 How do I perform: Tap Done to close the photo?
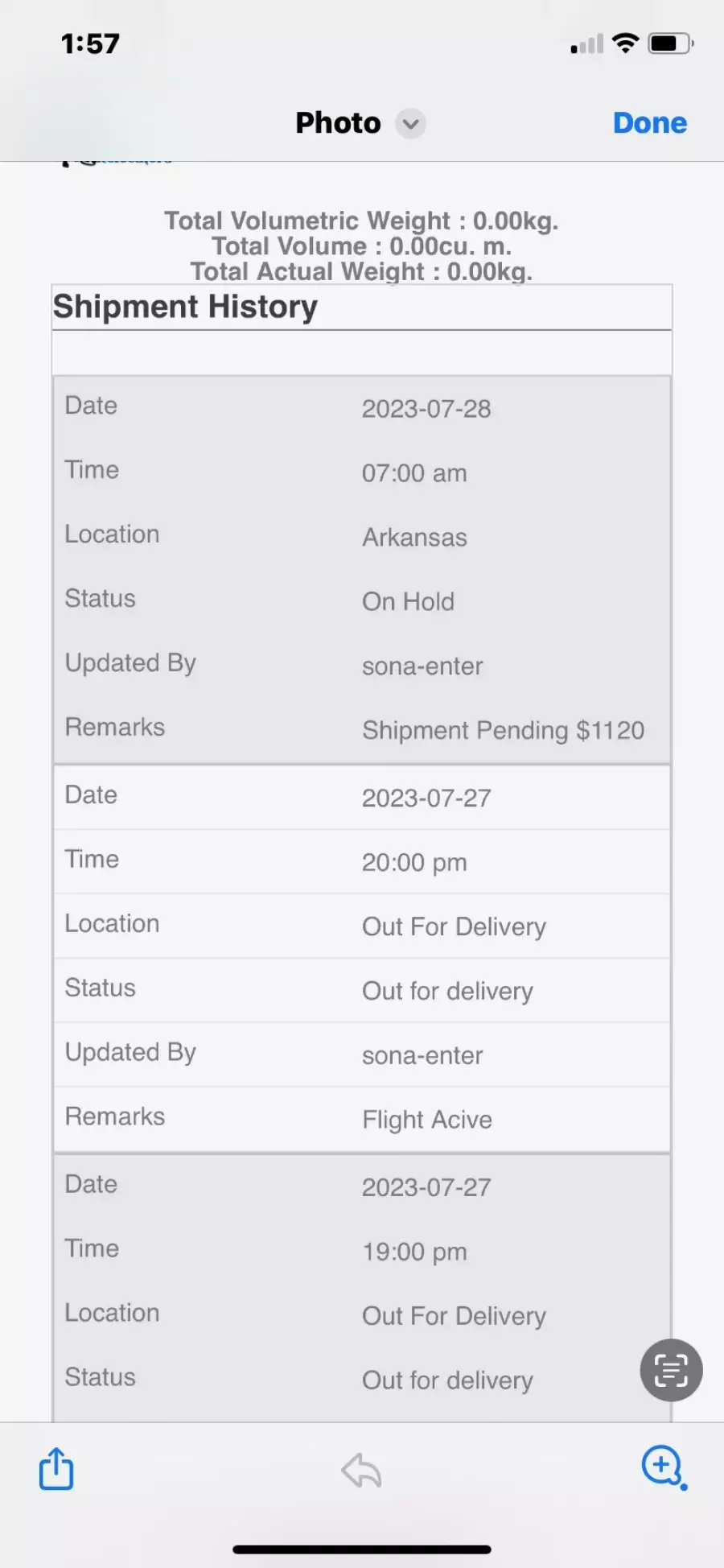pyautogui.click(x=649, y=123)
